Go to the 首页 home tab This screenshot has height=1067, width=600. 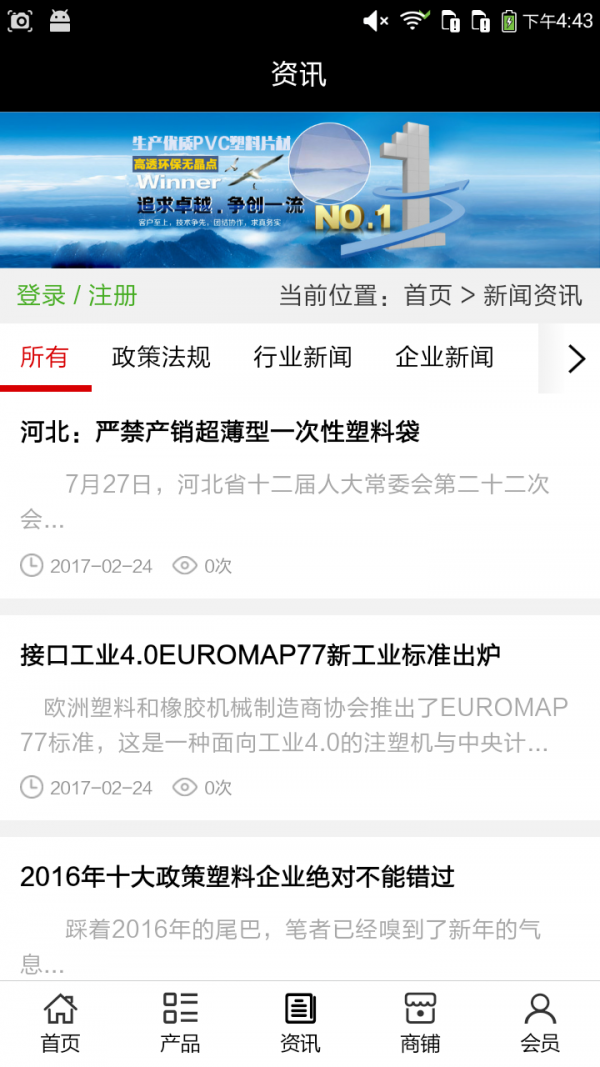point(60,1023)
